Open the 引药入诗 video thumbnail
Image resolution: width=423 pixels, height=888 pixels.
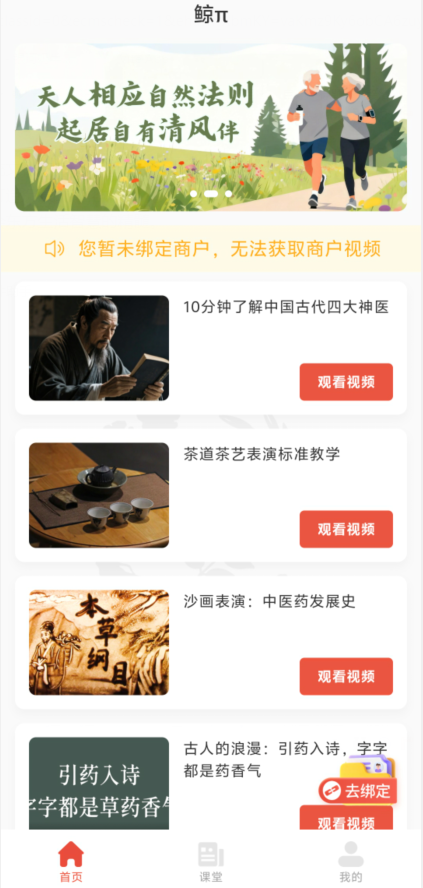[x=99, y=784]
